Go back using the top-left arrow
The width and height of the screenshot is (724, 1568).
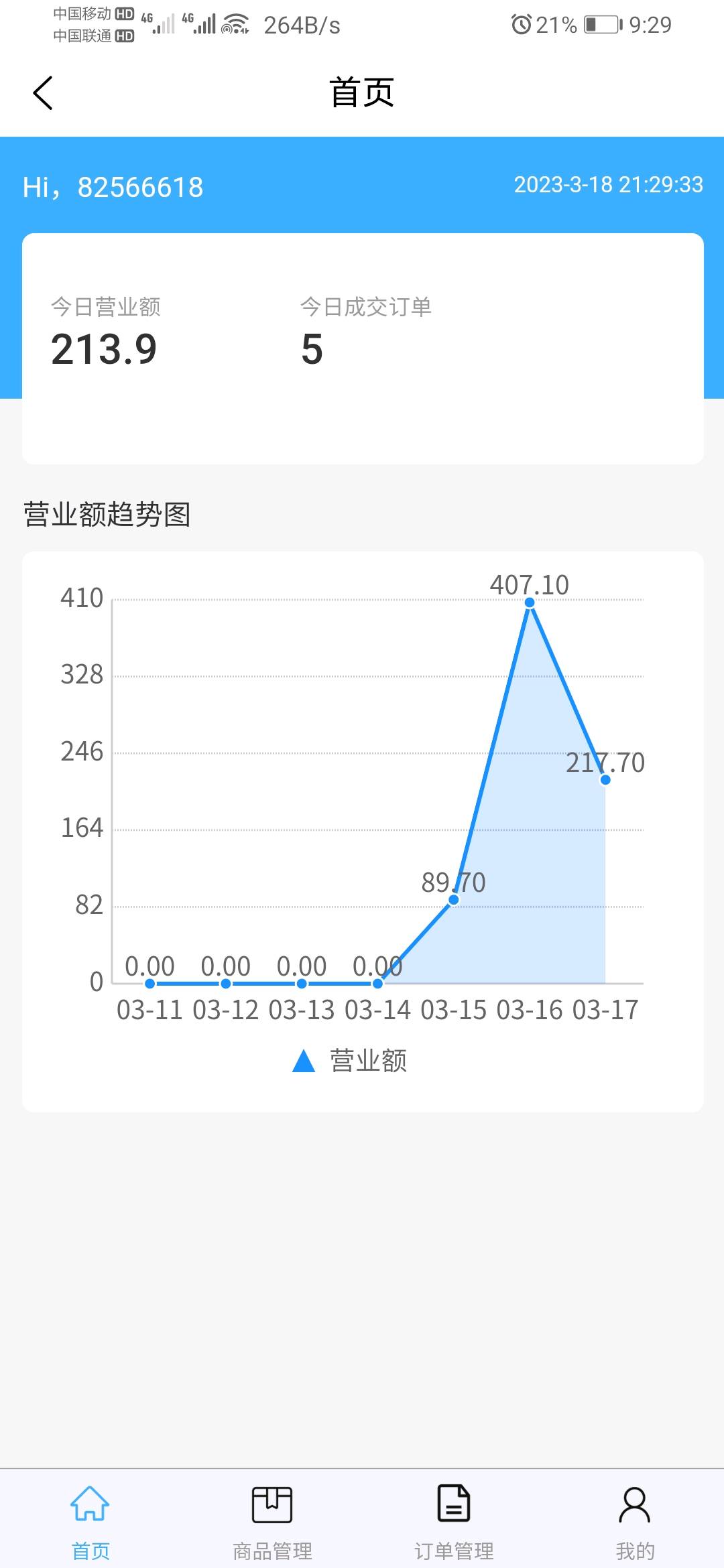tap(43, 92)
